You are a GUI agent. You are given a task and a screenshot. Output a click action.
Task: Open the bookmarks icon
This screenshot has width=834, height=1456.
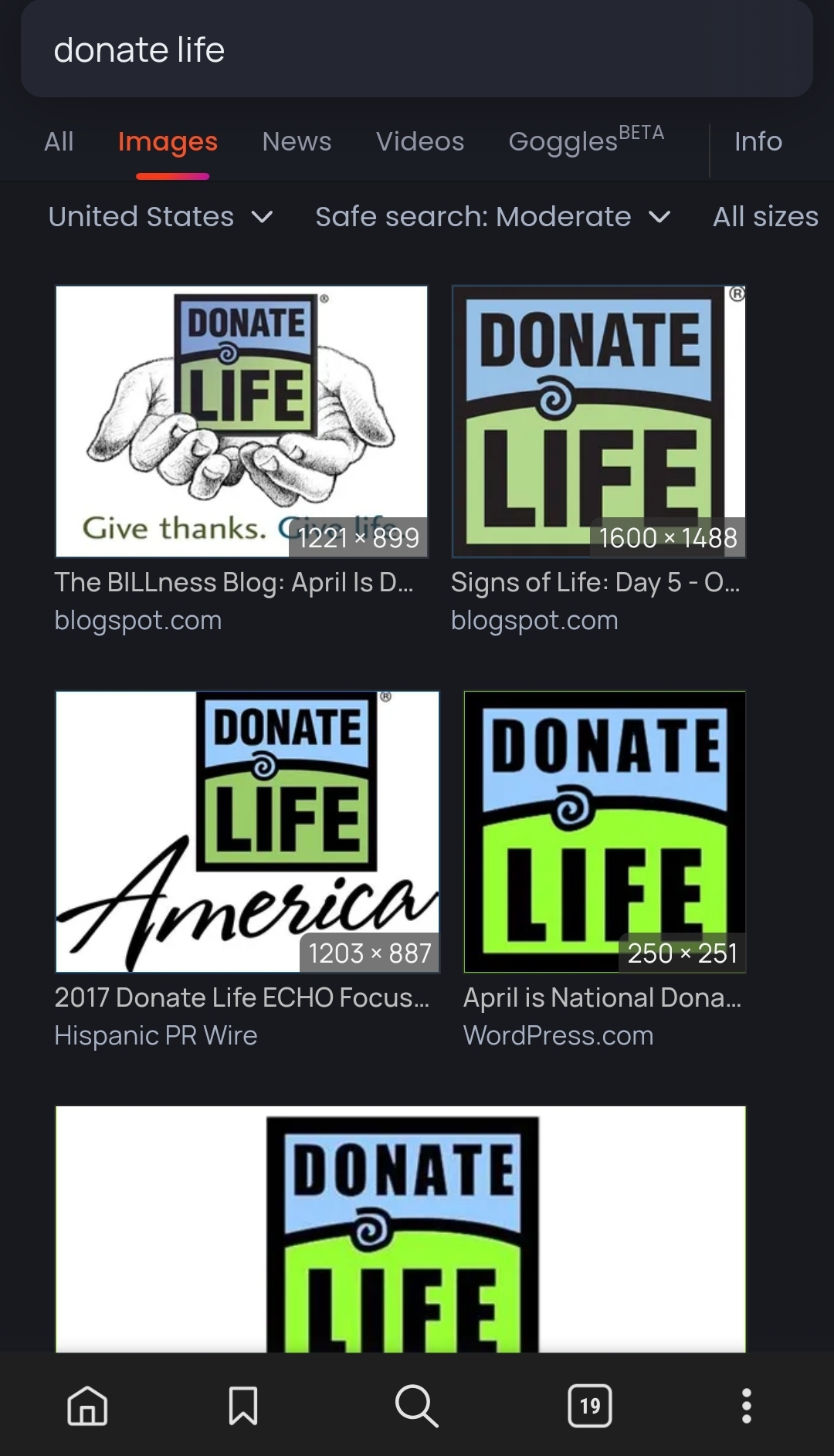pos(243,1405)
